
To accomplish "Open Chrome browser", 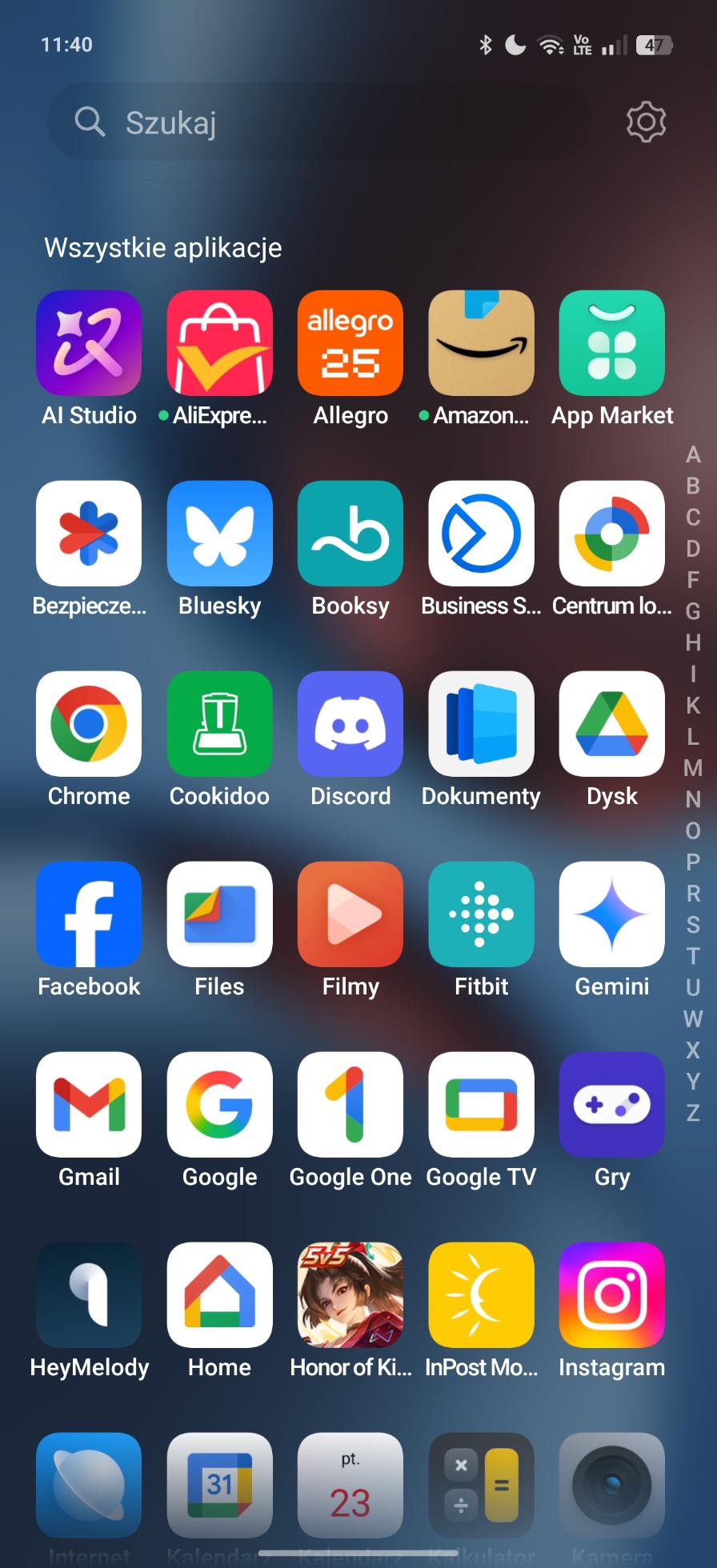I will [x=89, y=724].
